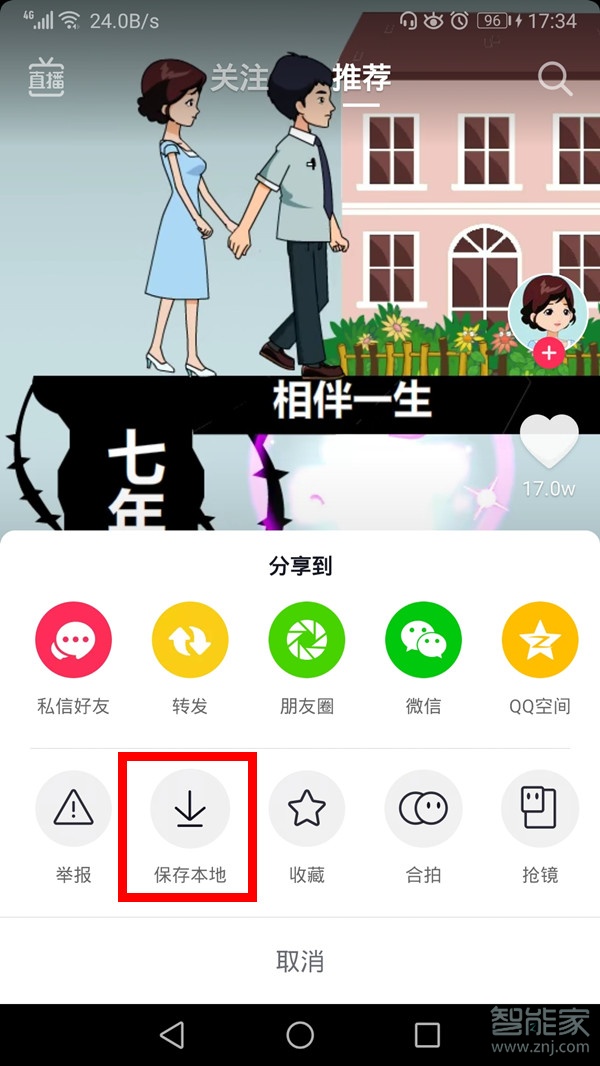Save the video with 保存本地
The image size is (600, 1066).
coord(190,810)
